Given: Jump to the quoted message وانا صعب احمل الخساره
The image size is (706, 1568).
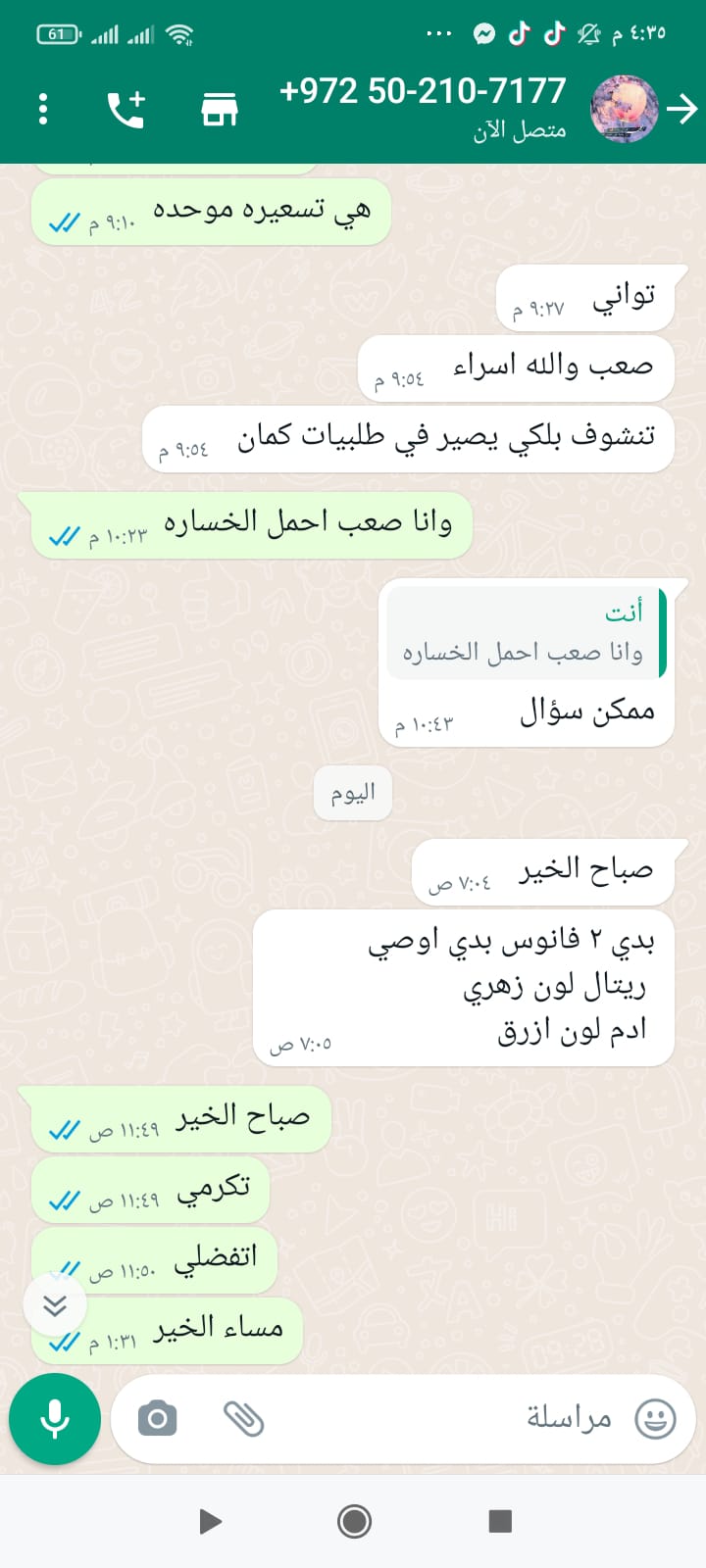Looking at the screenshot, I should 526,634.
